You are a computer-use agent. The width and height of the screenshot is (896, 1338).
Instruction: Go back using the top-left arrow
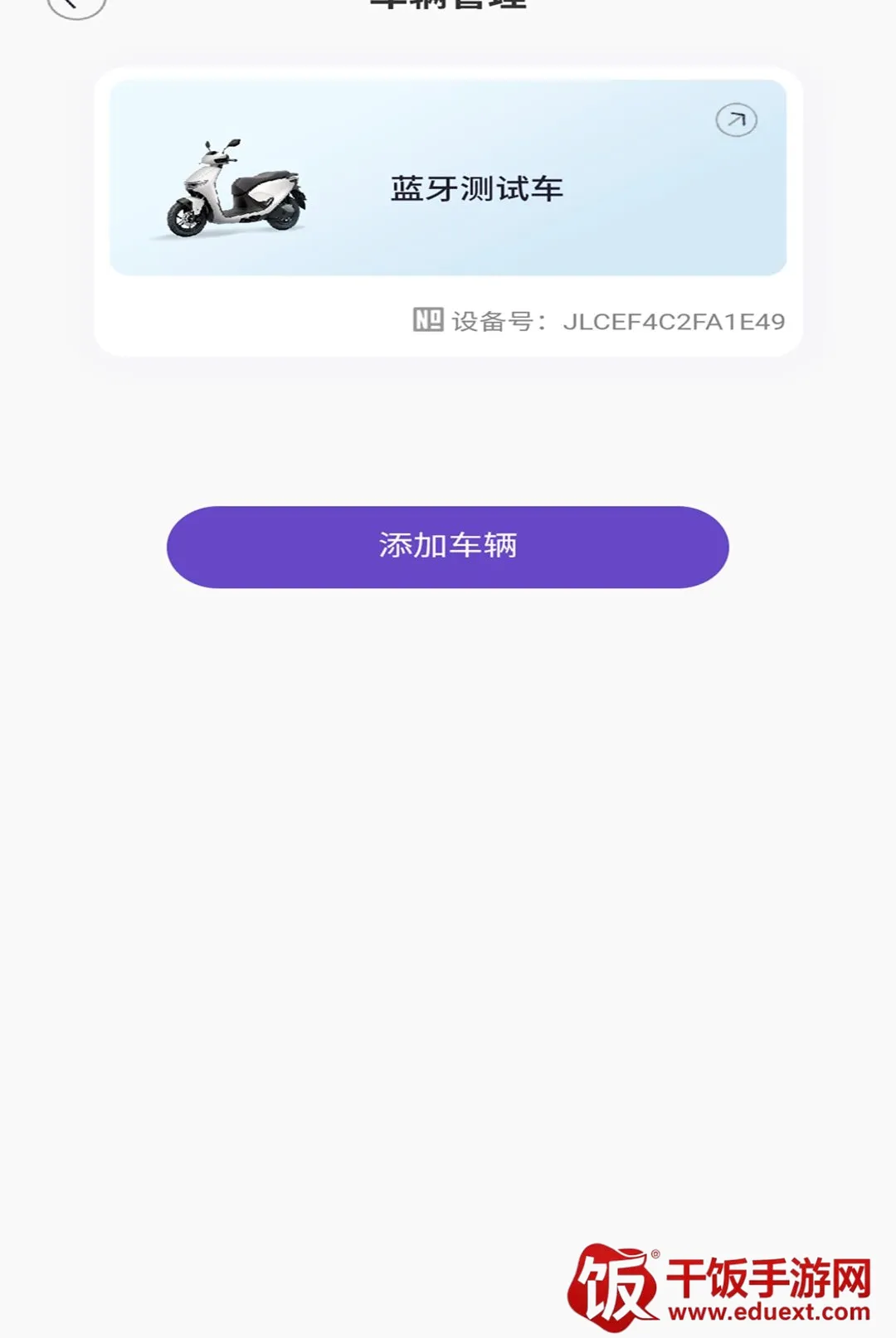click(x=76, y=5)
